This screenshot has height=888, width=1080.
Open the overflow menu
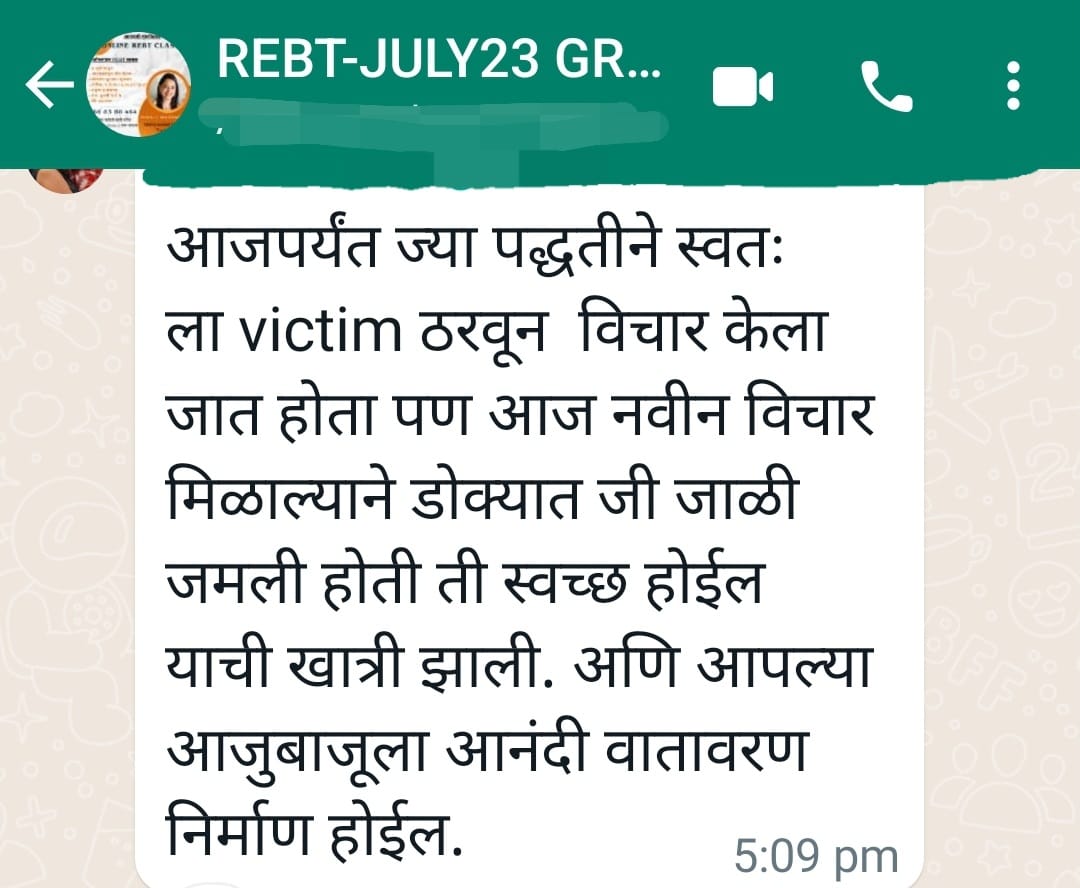click(x=1013, y=86)
